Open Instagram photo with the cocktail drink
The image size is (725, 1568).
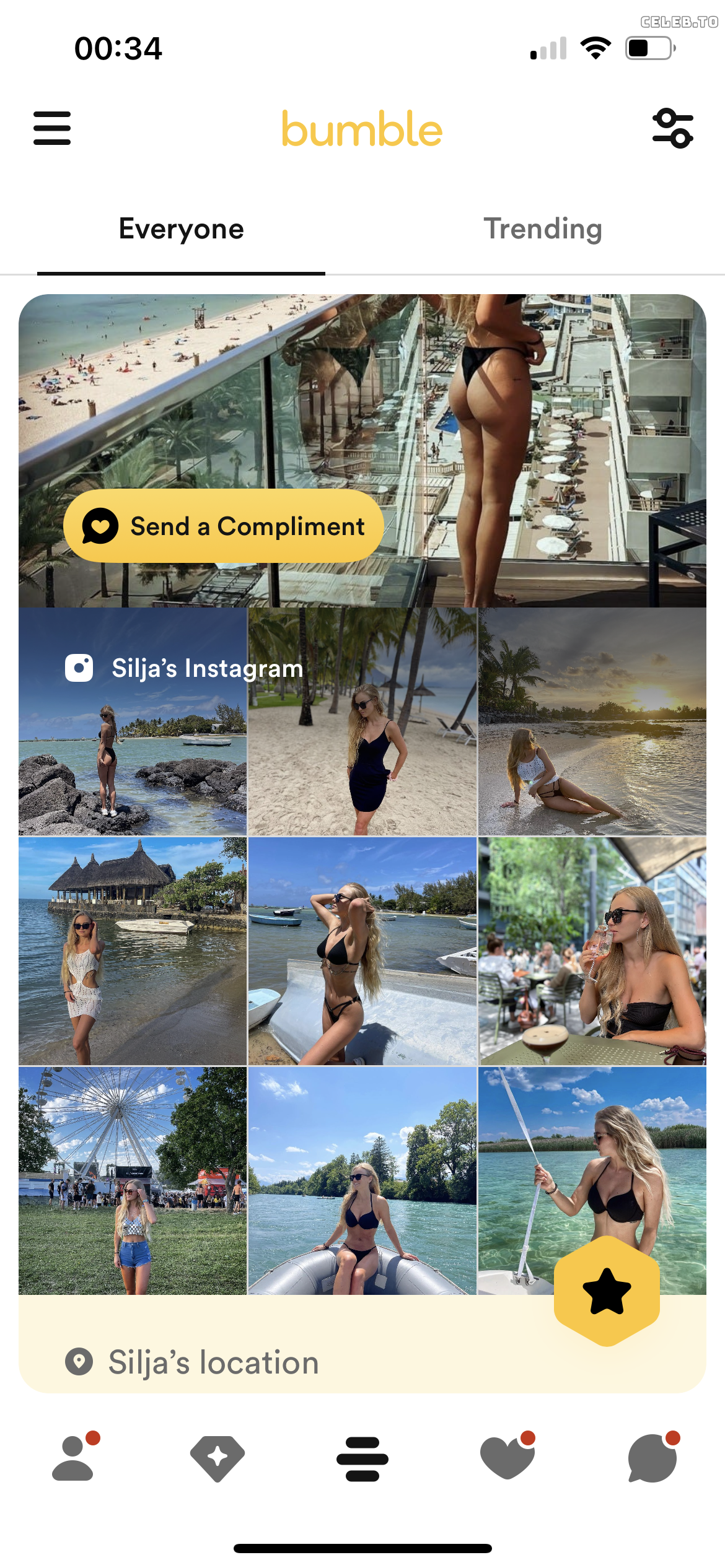click(x=592, y=951)
